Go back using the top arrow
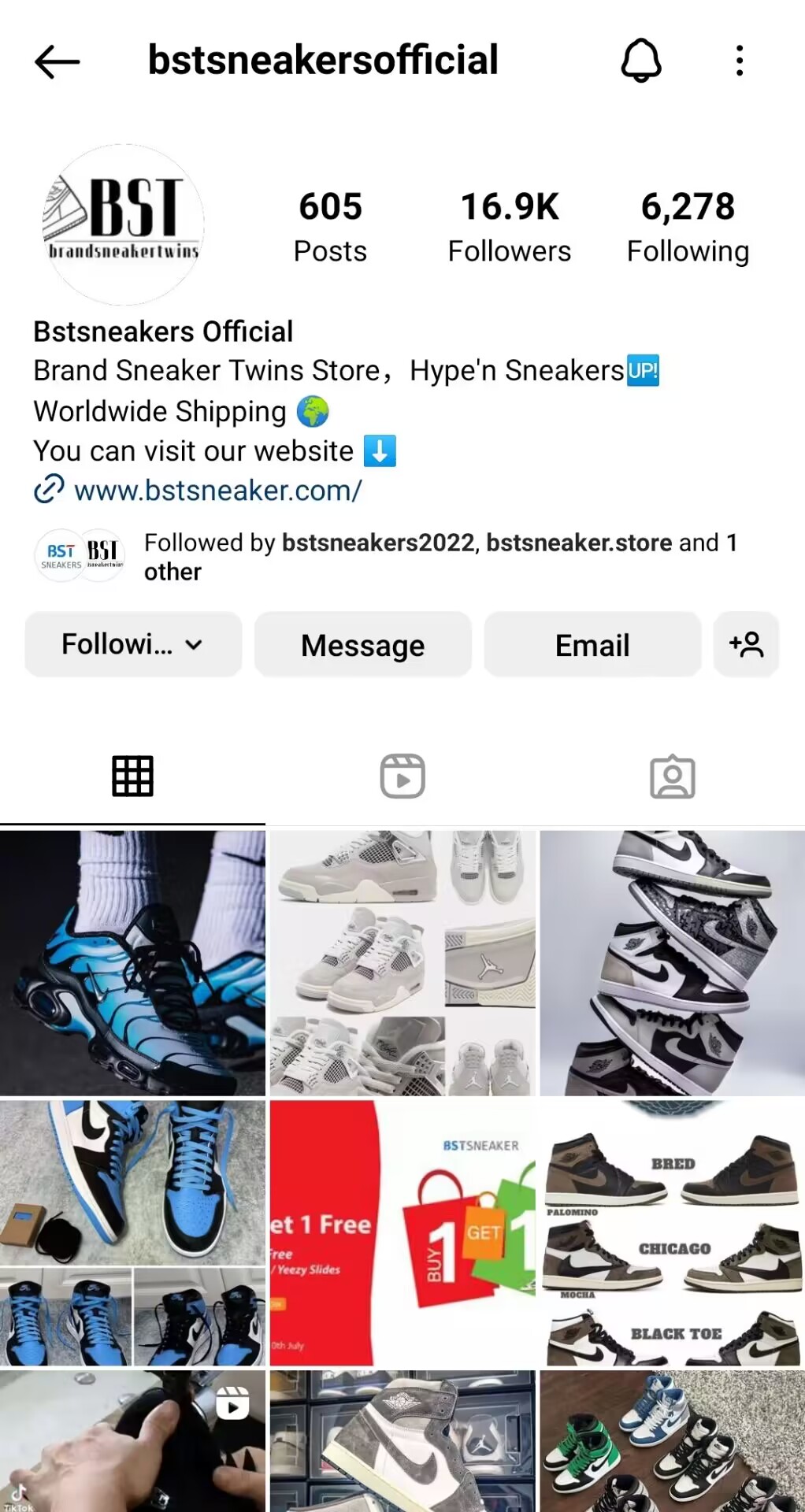 57,61
